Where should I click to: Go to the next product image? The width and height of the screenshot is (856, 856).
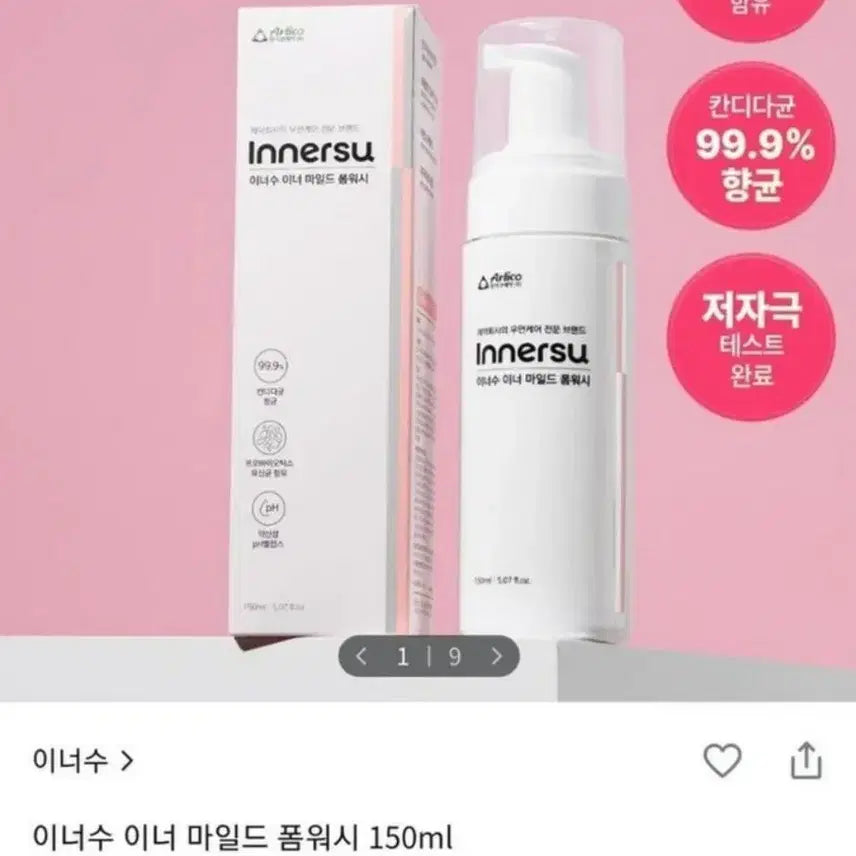click(497, 657)
